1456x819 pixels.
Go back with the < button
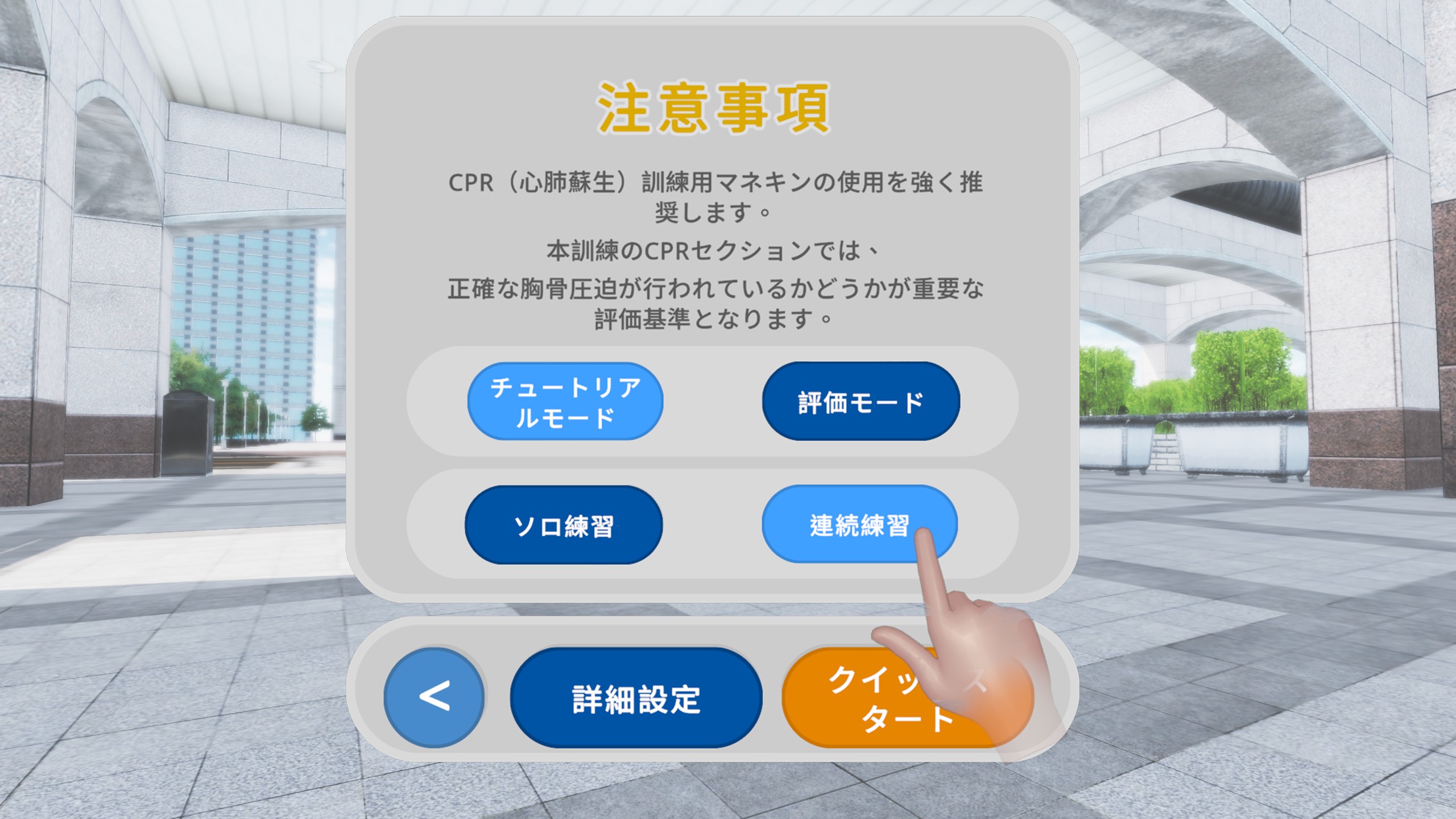coord(434,697)
